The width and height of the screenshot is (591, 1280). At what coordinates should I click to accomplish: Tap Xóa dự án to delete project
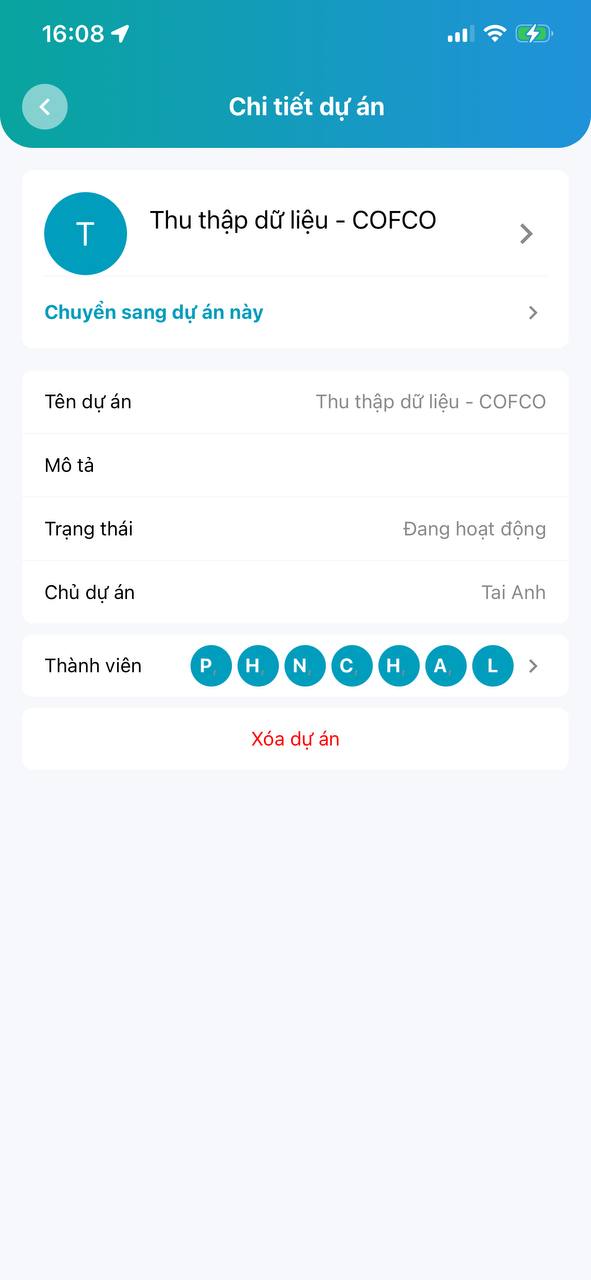295,739
